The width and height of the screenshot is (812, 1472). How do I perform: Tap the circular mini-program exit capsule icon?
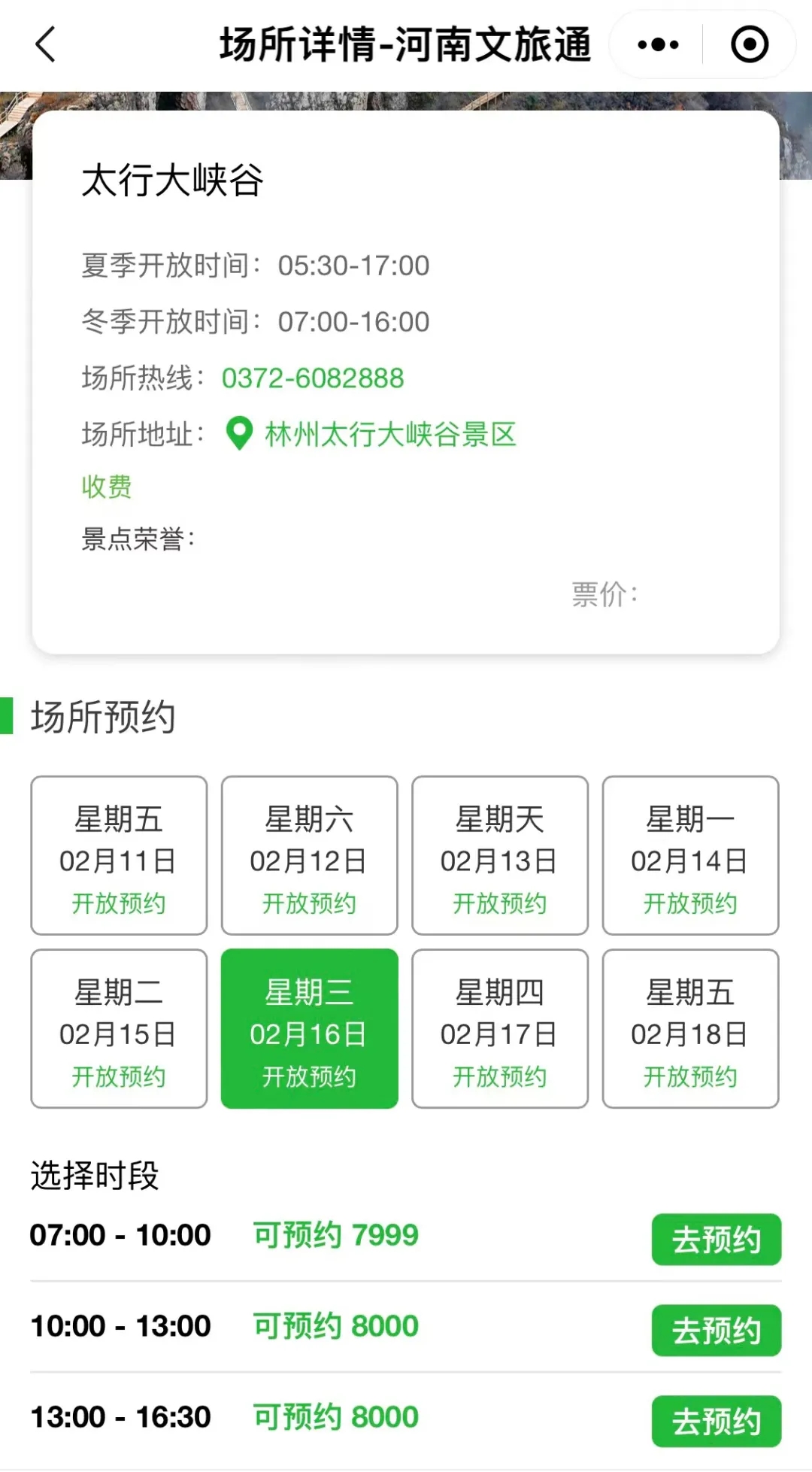[749, 44]
